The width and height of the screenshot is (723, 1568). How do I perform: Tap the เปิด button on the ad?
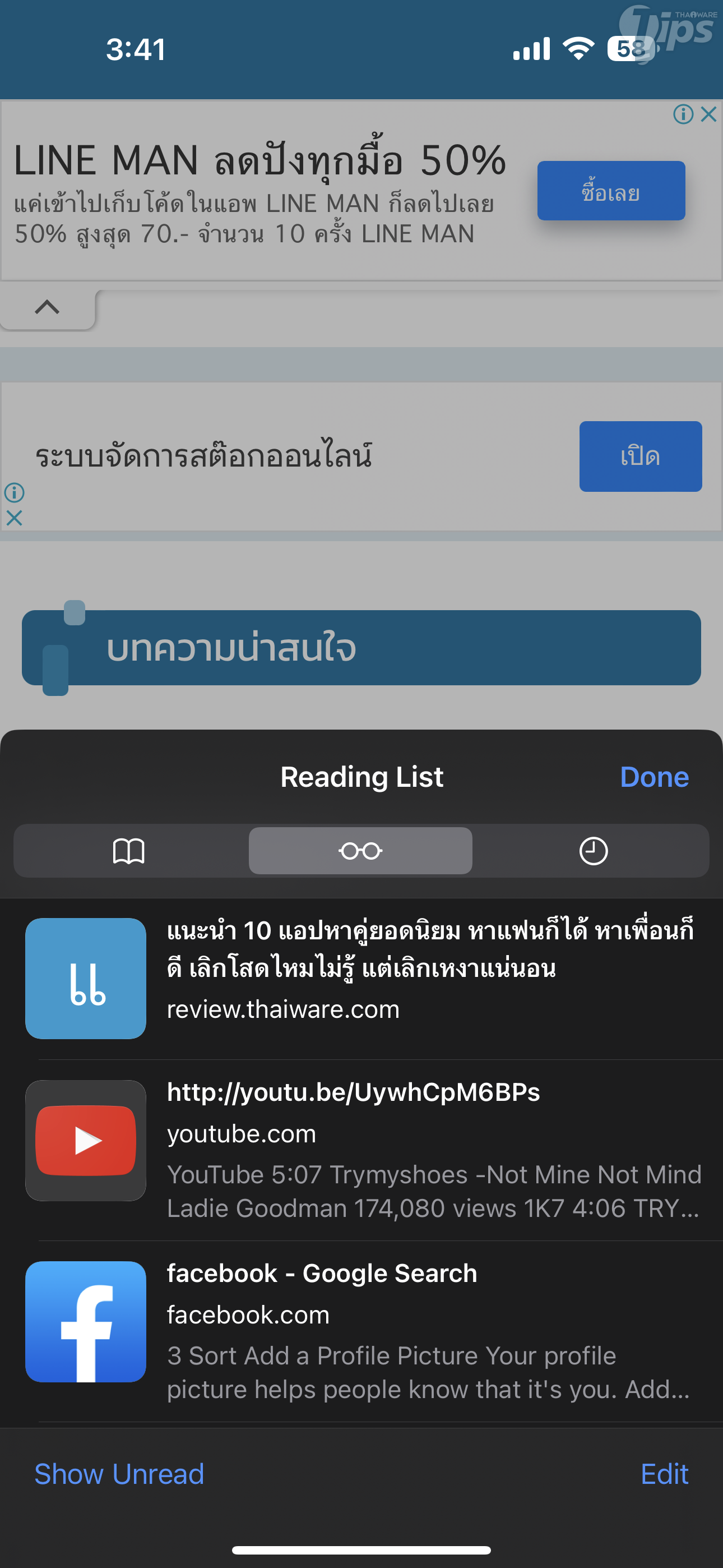[640, 456]
